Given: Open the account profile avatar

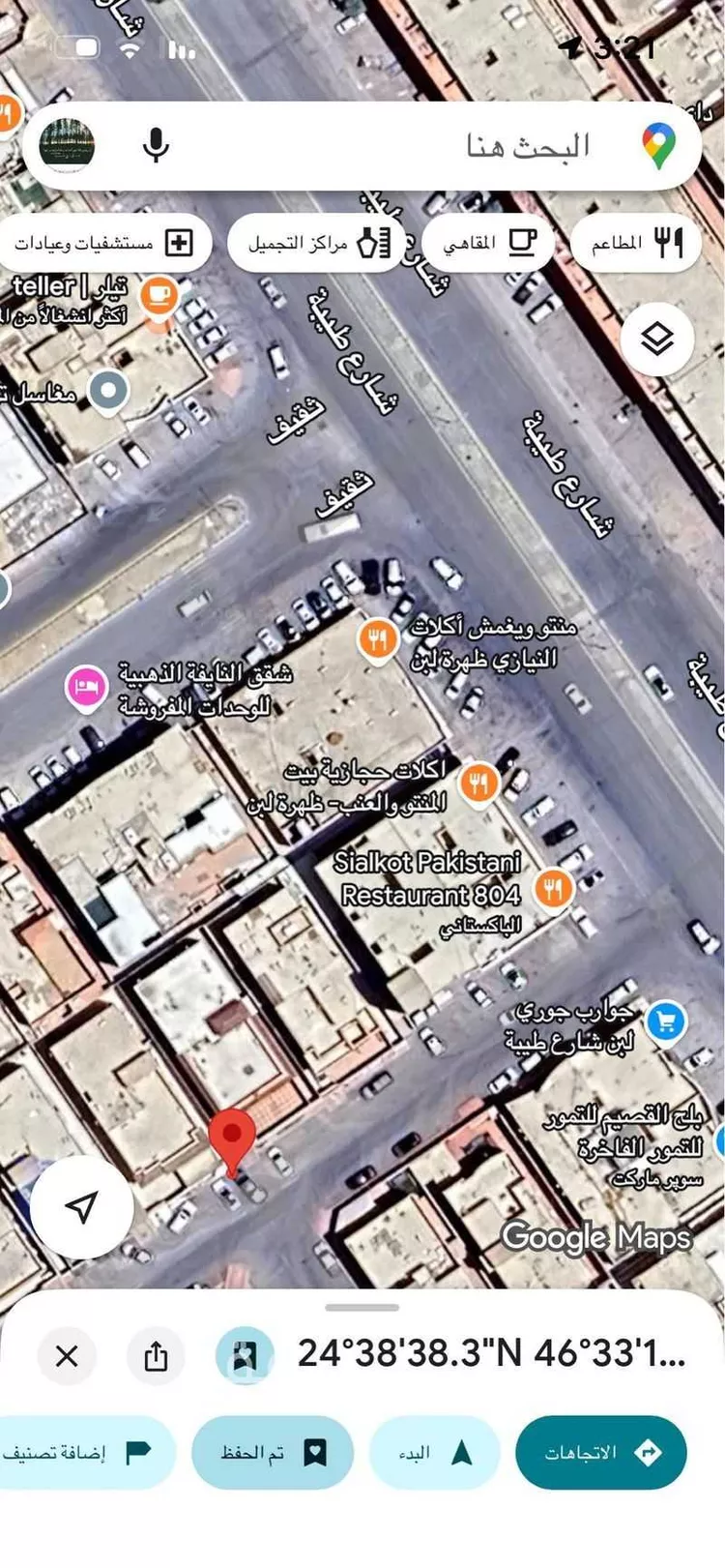Looking at the screenshot, I should click(x=70, y=145).
